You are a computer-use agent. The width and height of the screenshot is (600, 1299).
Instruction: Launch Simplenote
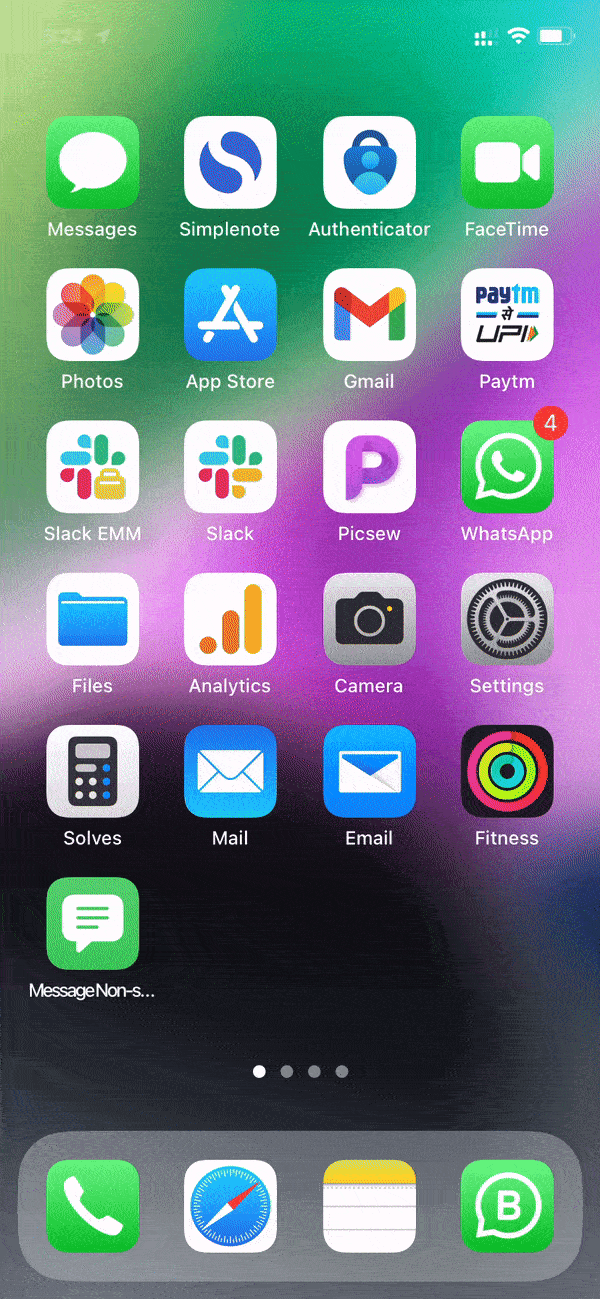pyautogui.click(x=230, y=162)
